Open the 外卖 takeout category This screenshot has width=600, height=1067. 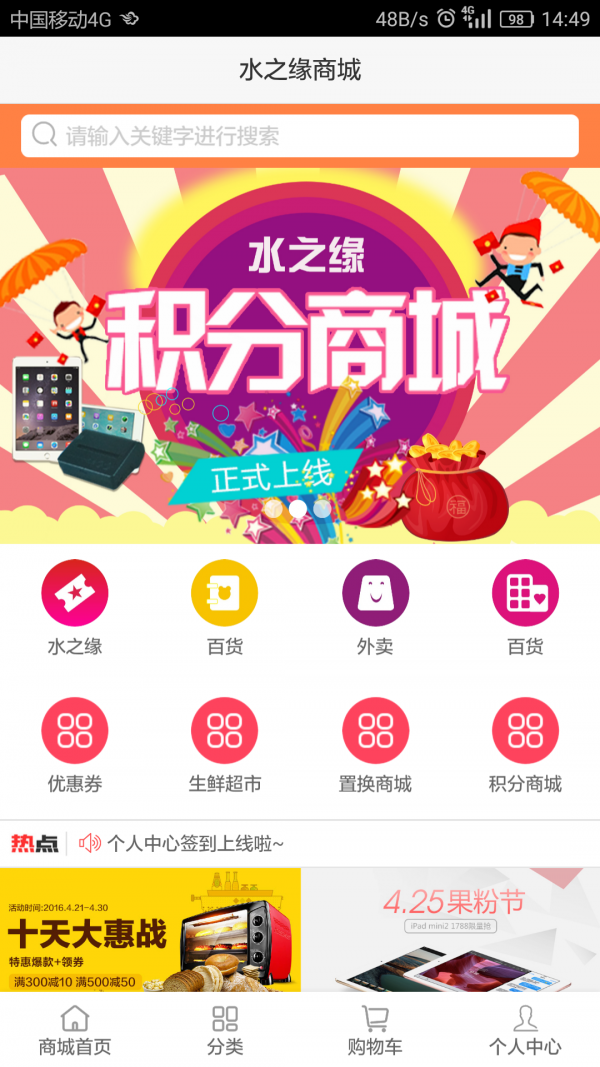[x=375, y=607]
